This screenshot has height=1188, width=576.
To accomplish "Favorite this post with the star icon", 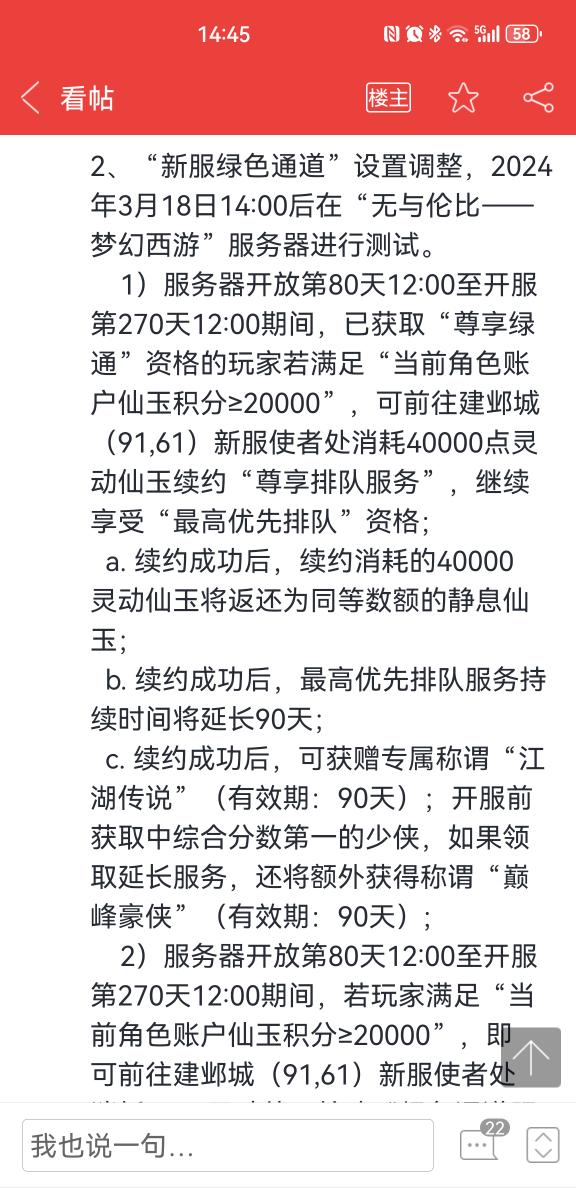I will click(463, 98).
